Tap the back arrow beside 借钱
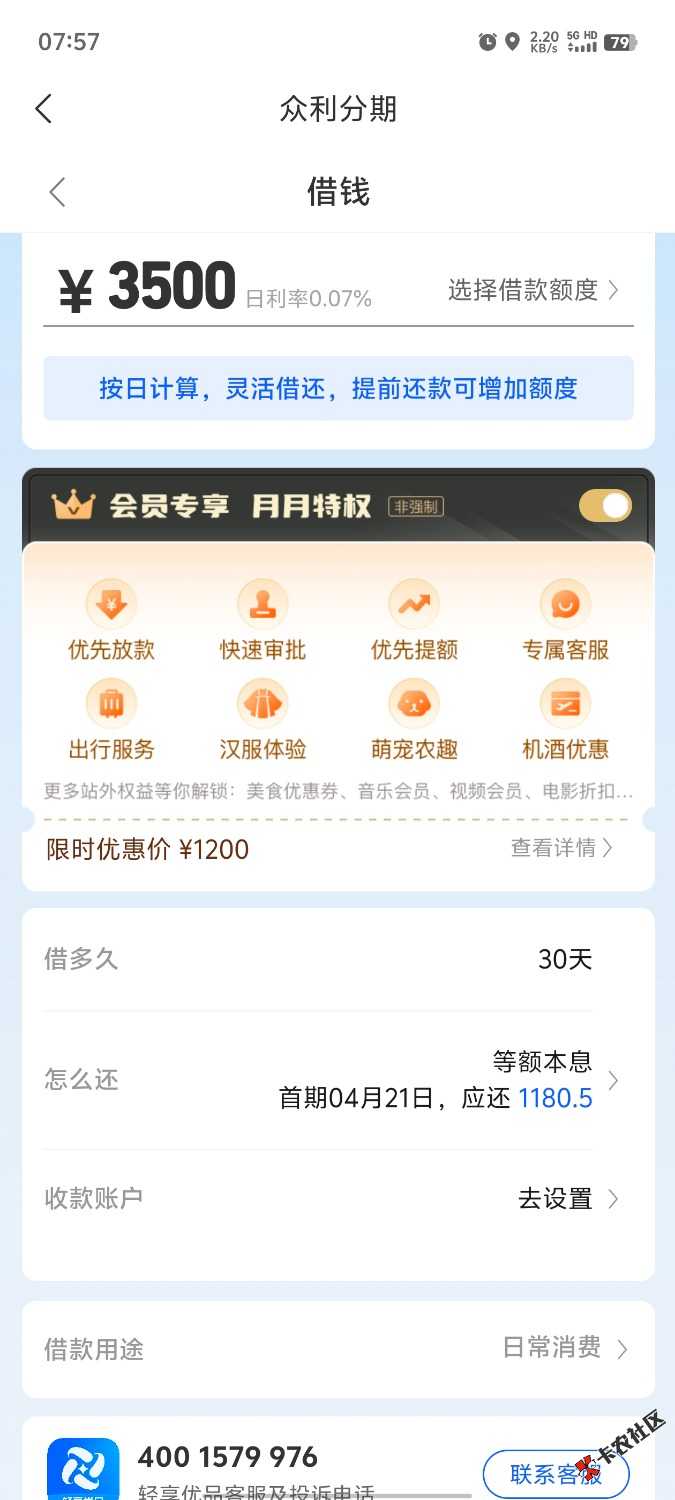Image resolution: width=675 pixels, height=1500 pixels. (57, 191)
